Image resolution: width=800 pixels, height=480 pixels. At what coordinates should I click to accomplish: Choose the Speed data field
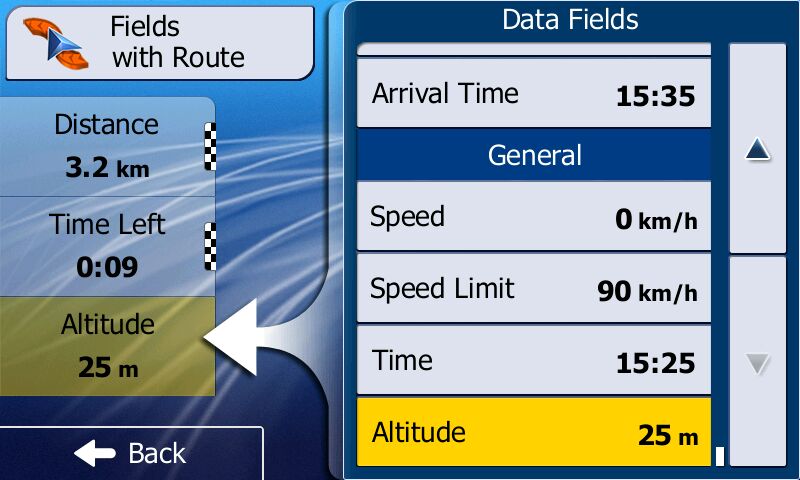533,217
